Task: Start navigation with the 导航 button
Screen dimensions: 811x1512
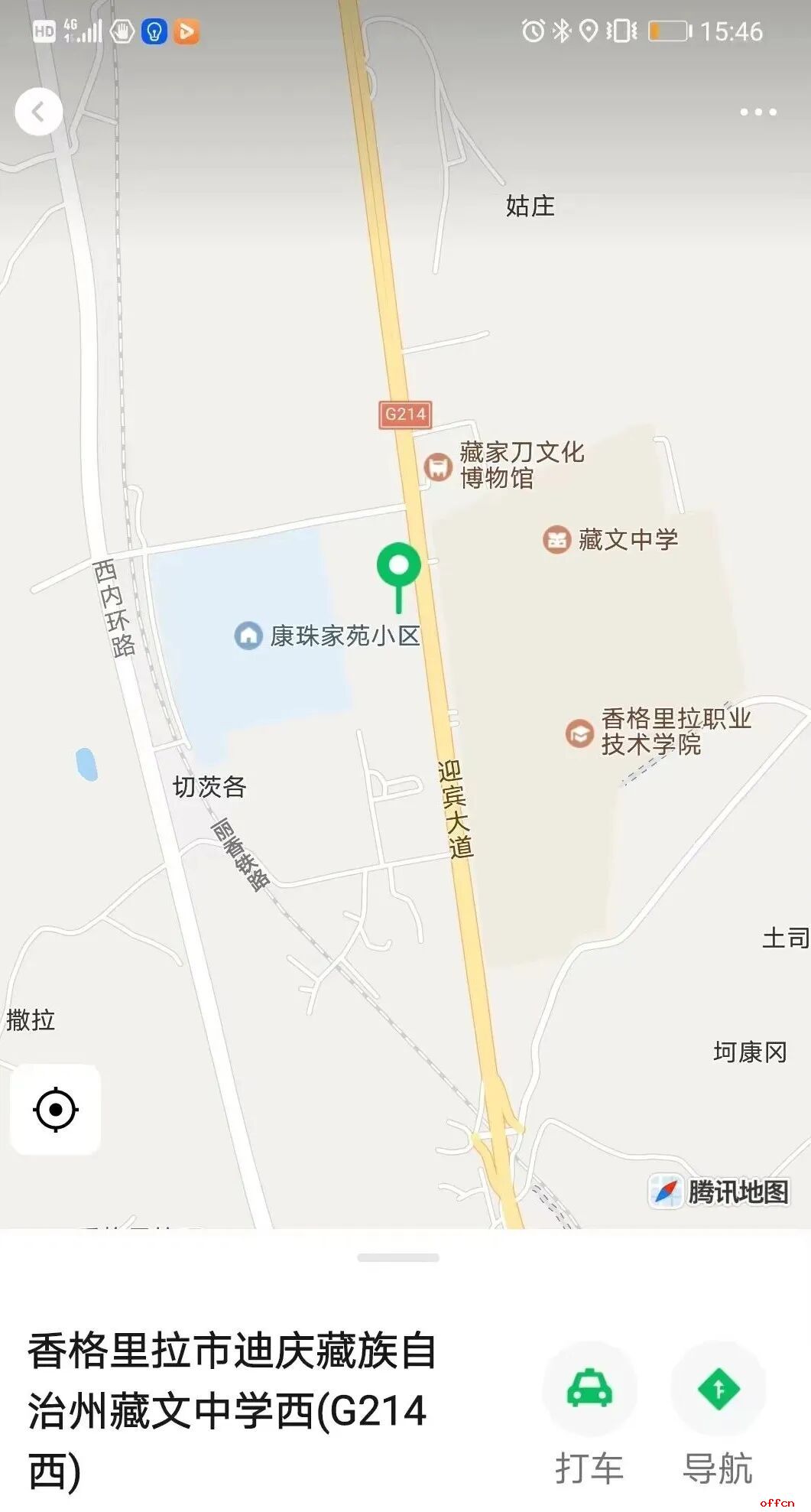Action: (718, 1390)
